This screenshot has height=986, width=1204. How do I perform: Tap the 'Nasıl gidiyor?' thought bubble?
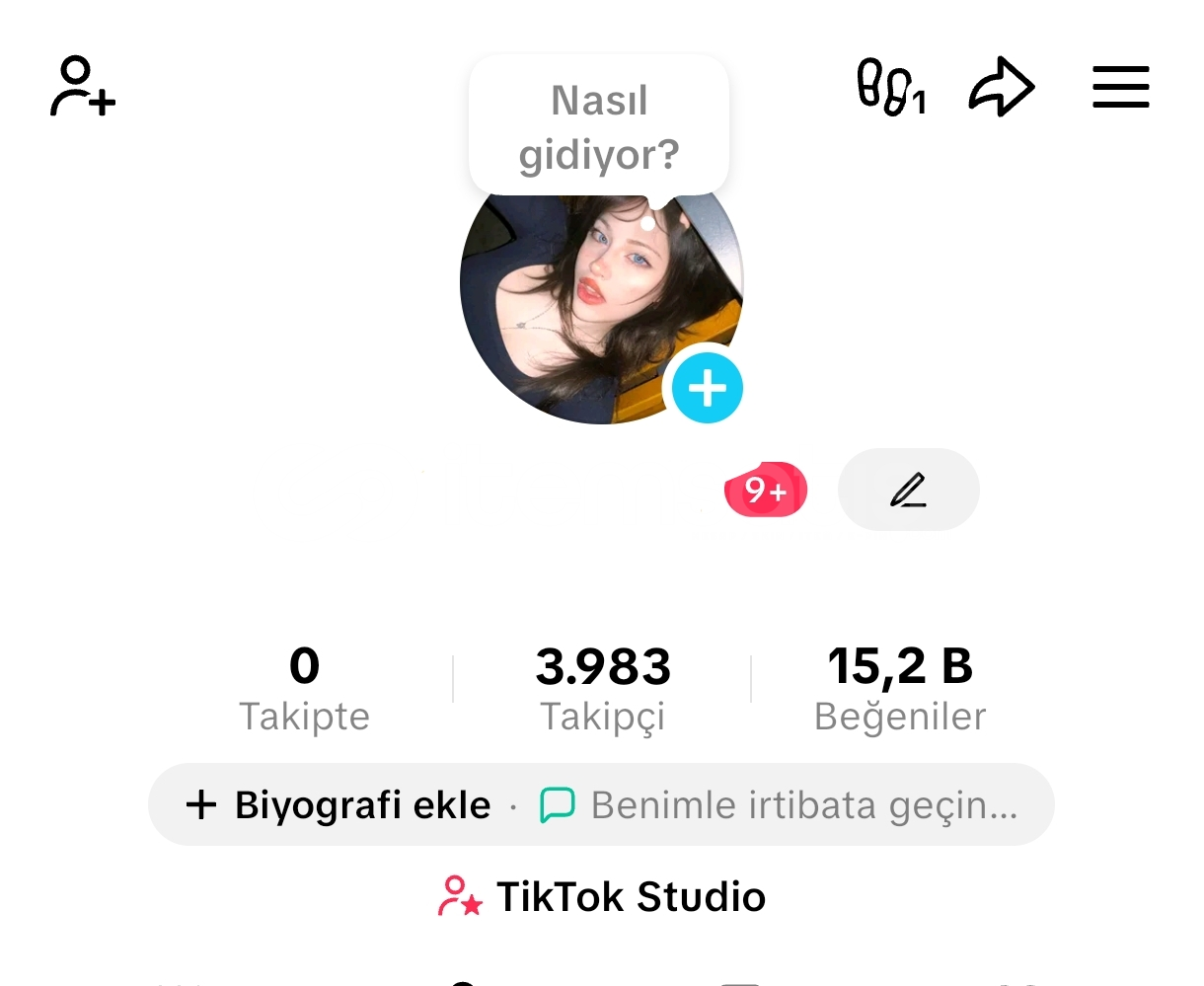pos(599,127)
